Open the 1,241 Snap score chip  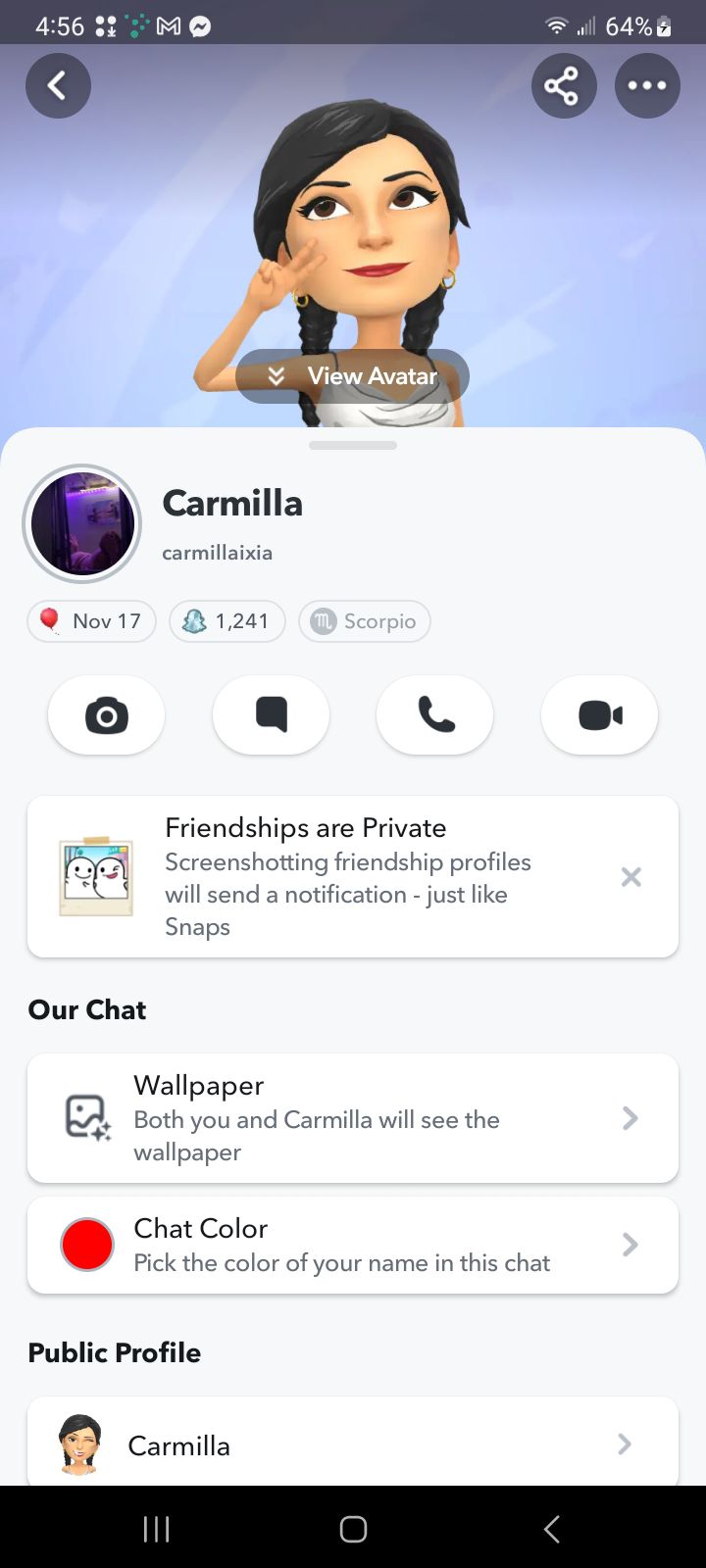coord(227,621)
